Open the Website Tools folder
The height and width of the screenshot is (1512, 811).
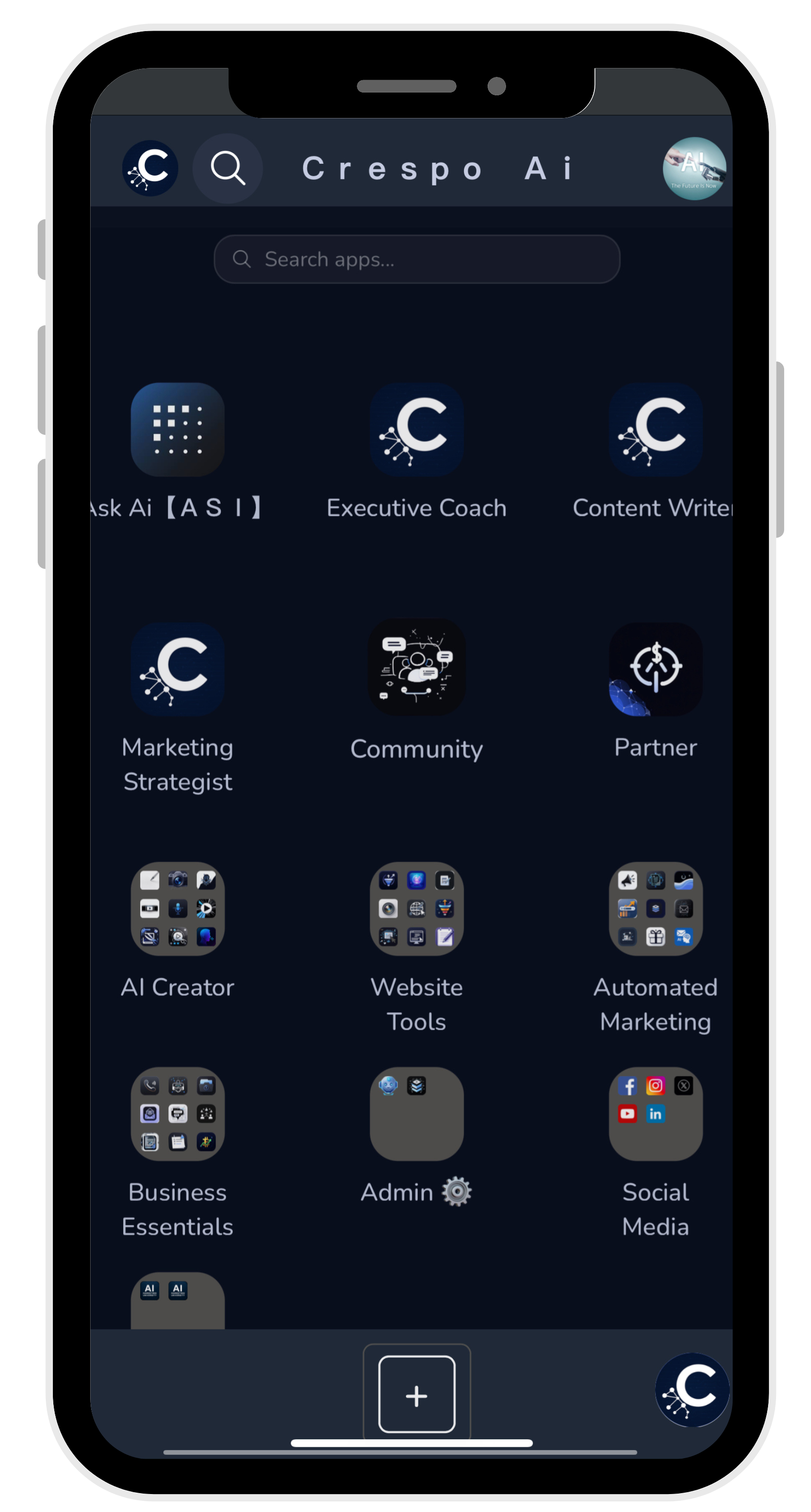pyautogui.click(x=416, y=908)
